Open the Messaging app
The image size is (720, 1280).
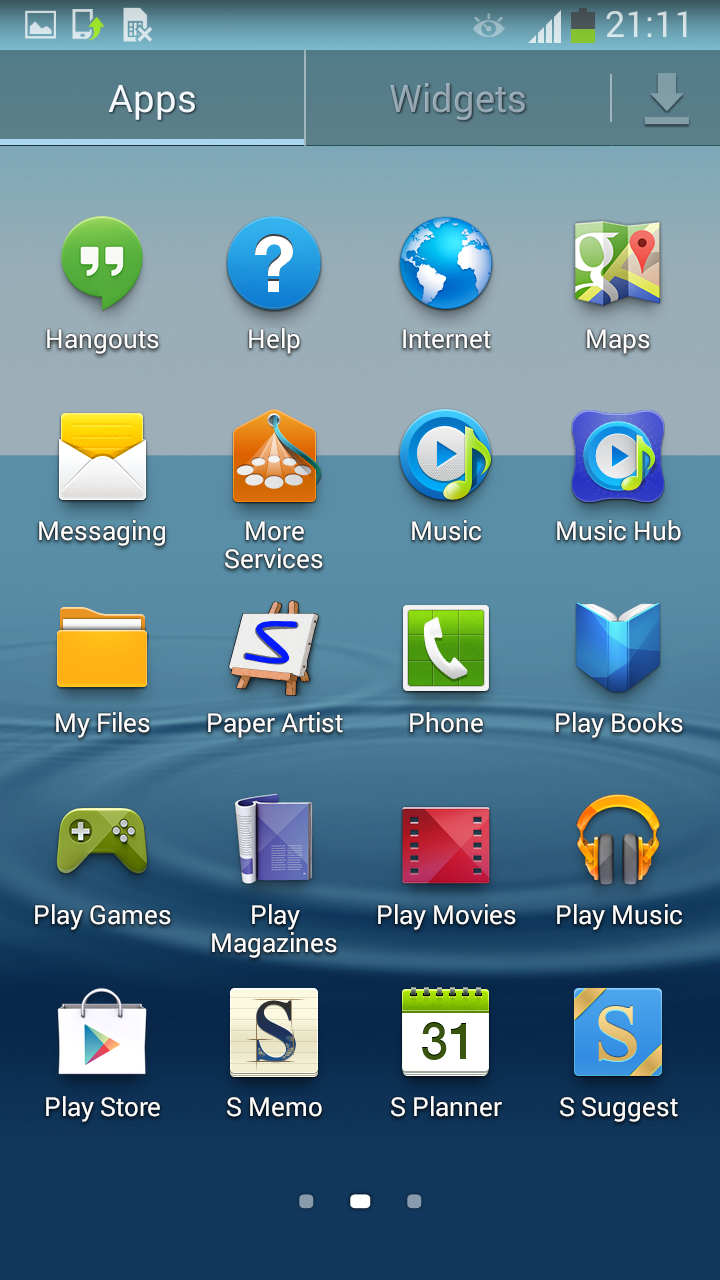(x=102, y=456)
